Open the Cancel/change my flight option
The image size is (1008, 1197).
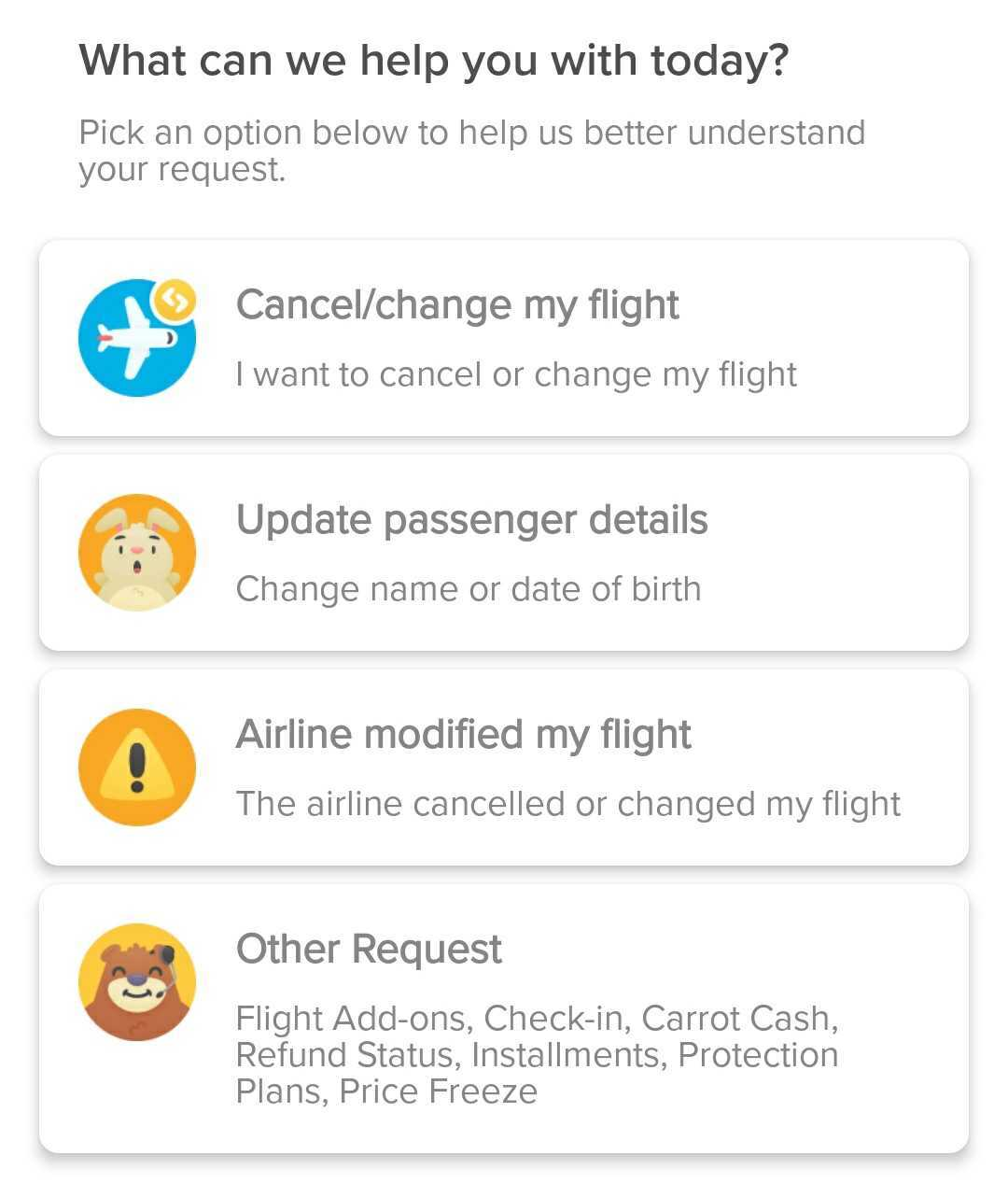pyautogui.click(x=504, y=338)
